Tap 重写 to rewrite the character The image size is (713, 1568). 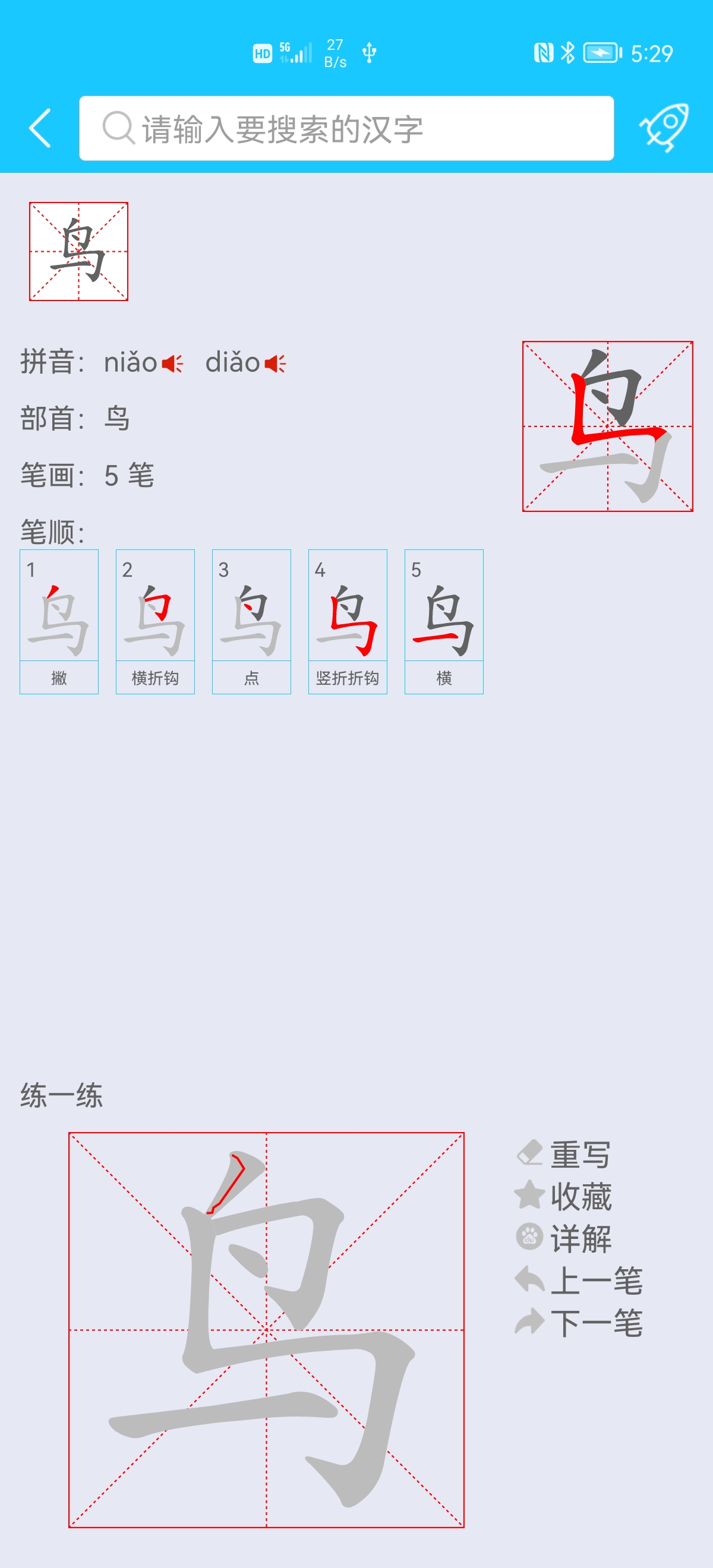pyautogui.click(x=564, y=1154)
